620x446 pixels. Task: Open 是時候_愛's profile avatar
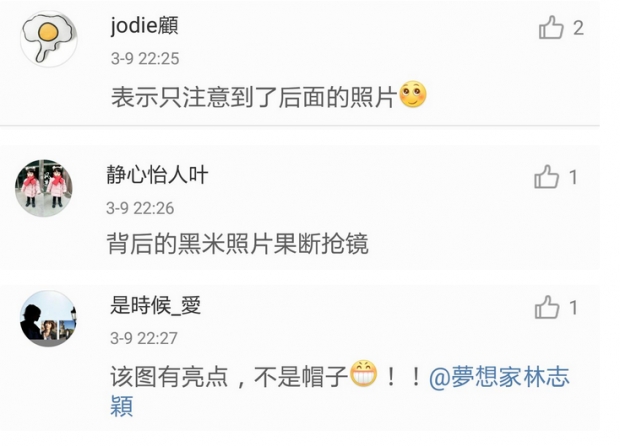point(47,319)
